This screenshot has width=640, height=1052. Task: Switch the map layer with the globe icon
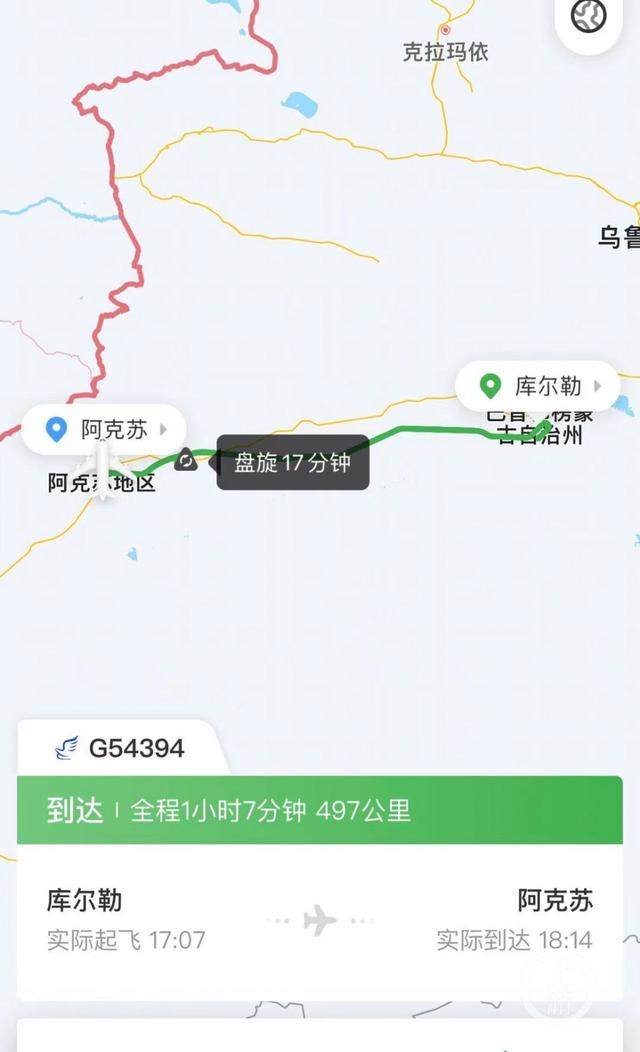click(590, 16)
